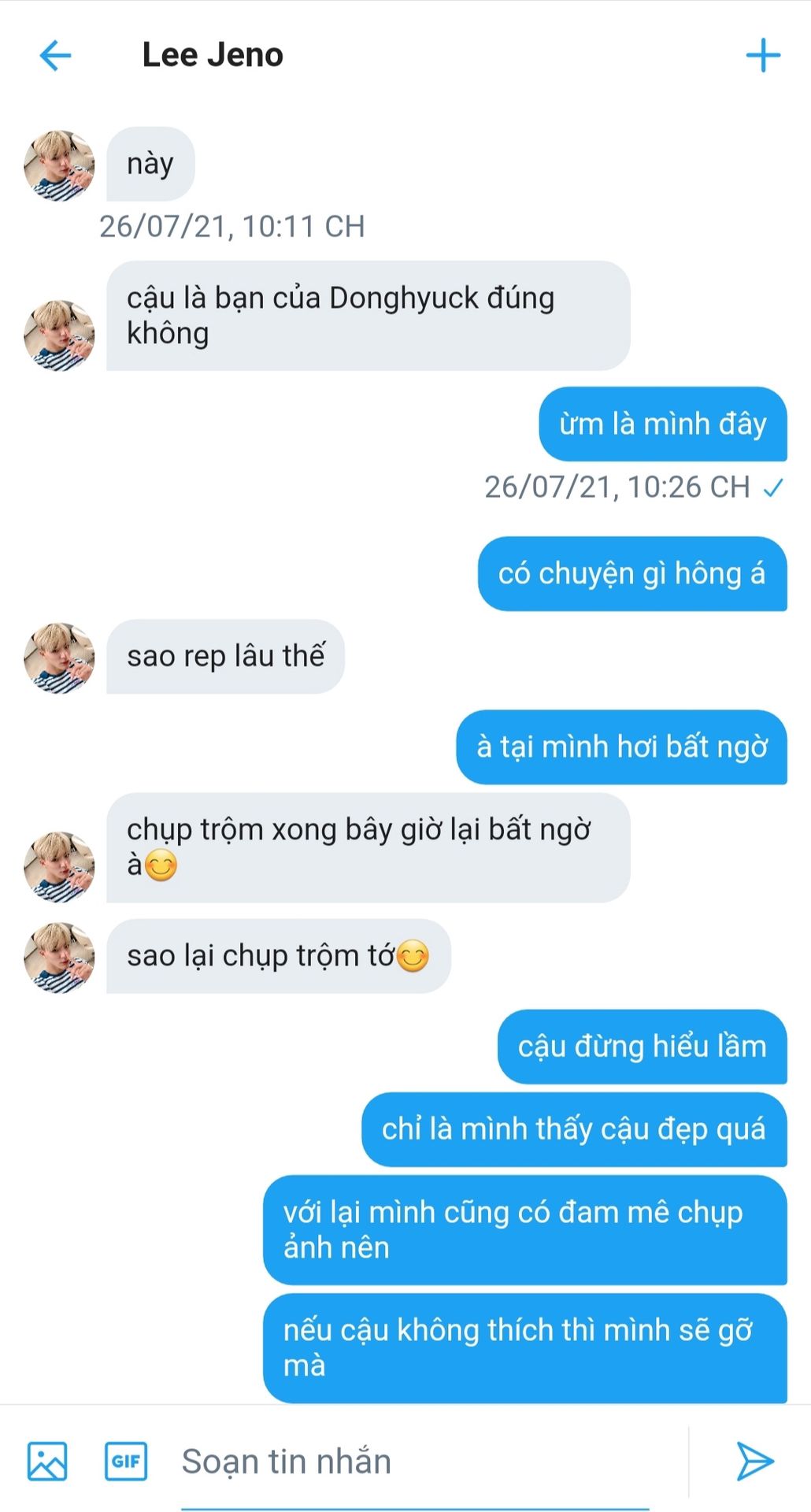
Task: Attach a photo to the message
Action: tap(47, 1461)
